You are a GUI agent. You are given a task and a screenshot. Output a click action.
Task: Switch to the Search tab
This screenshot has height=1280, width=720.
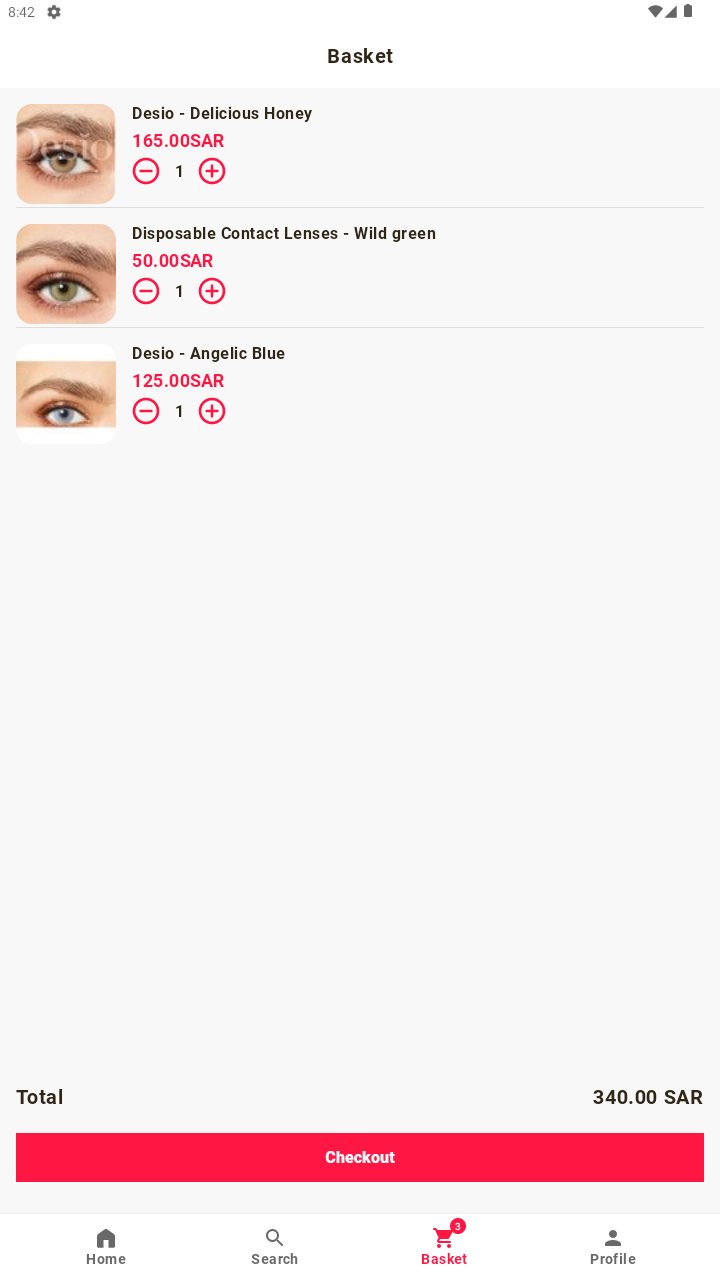pyautogui.click(x=275, y=1247)
